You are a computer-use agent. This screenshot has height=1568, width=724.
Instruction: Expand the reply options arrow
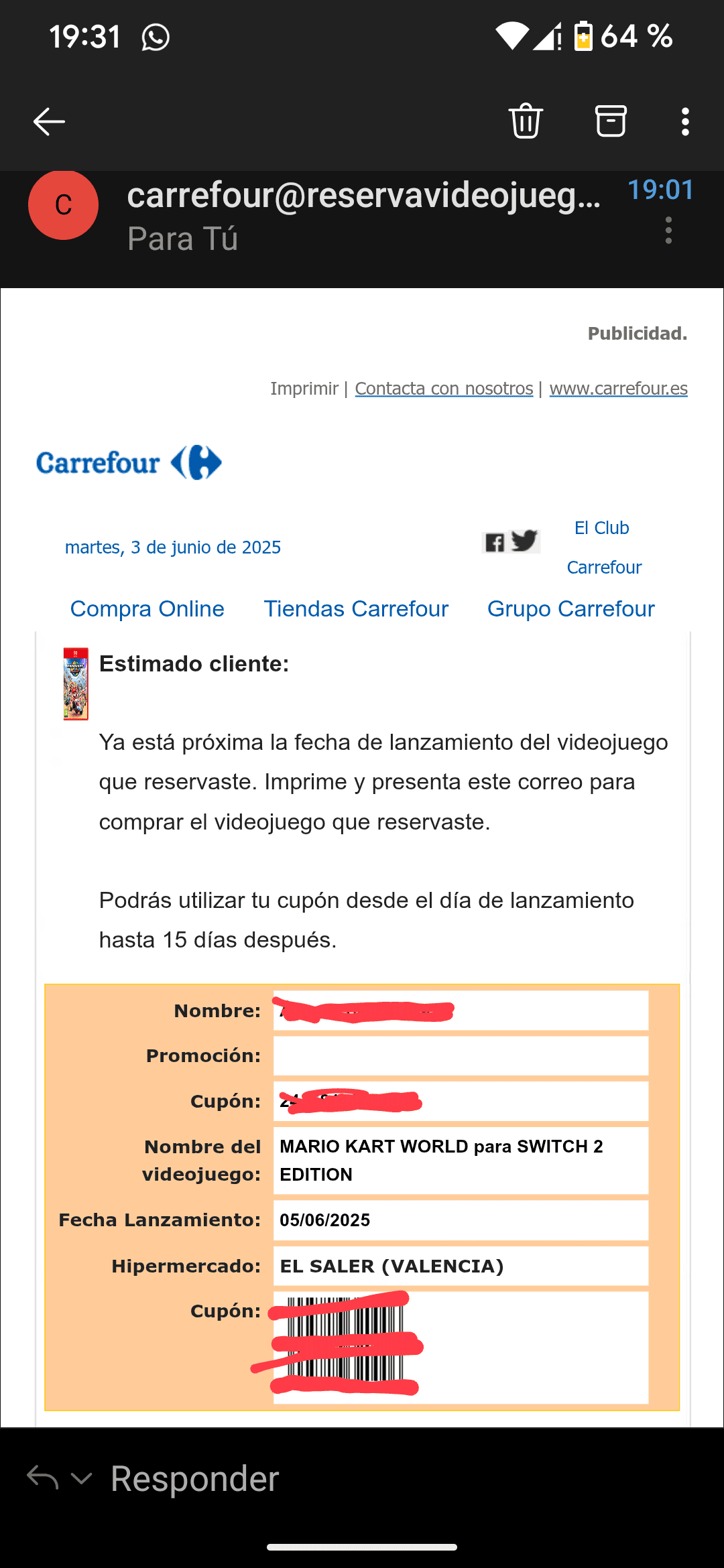tap(82, 1478)
